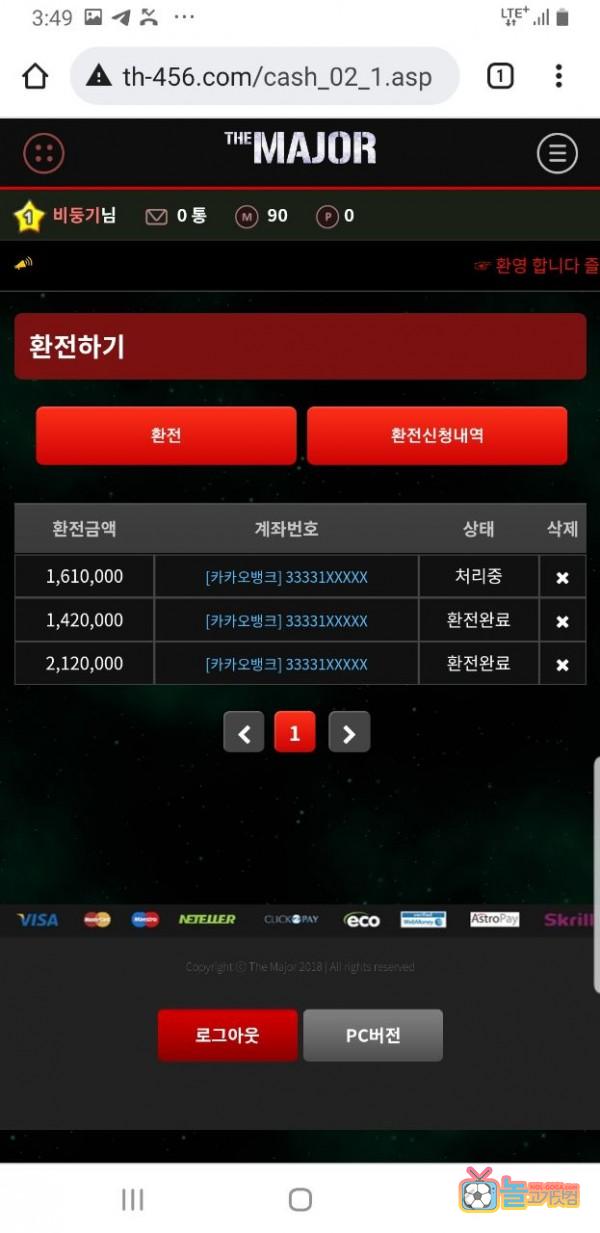Go to the browser home page
Viewport: 600px width, 1233px height.
tap(35, 77)
